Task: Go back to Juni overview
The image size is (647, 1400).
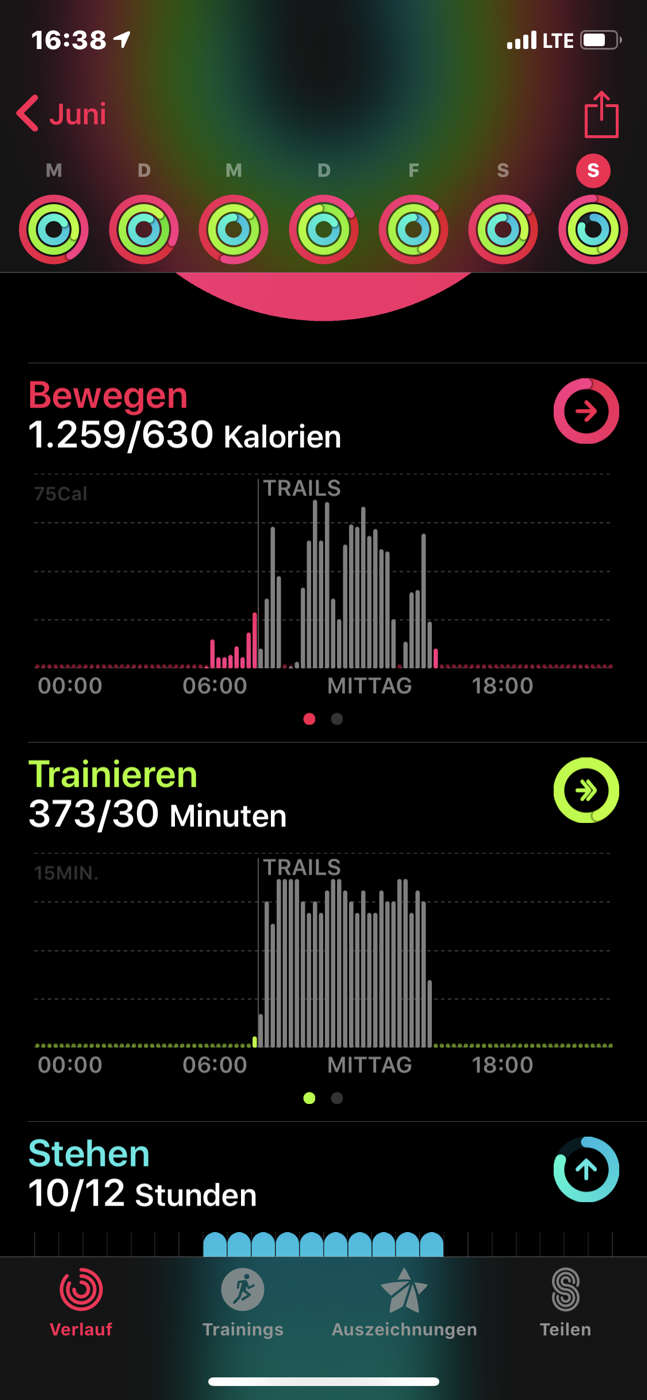Action: click(x=61, y=114)
